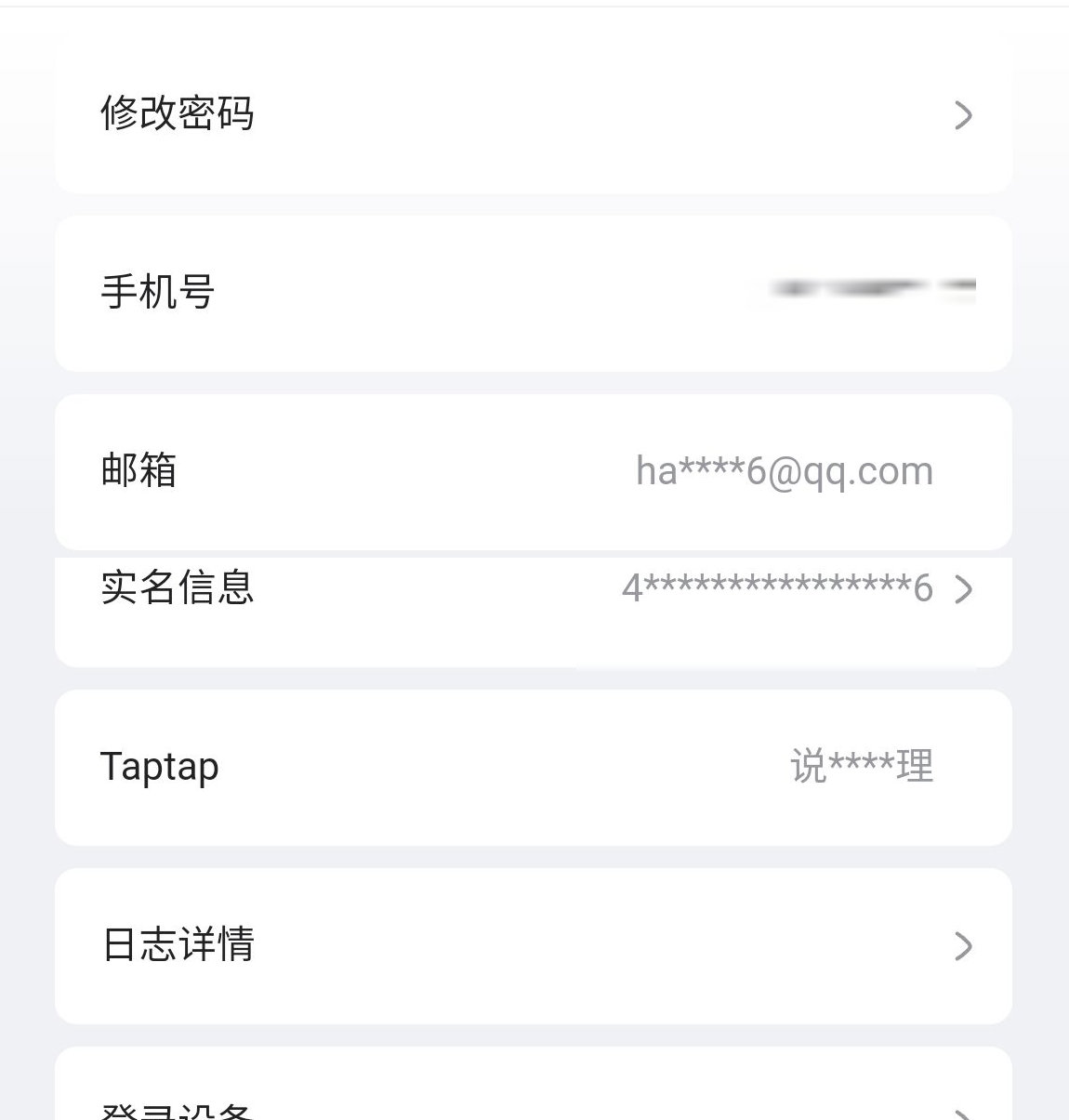Image resolution: width=1069 pixels, height=1120 pixels.
Task: Select the Taptap account row
Action: [x=533, y=767]
